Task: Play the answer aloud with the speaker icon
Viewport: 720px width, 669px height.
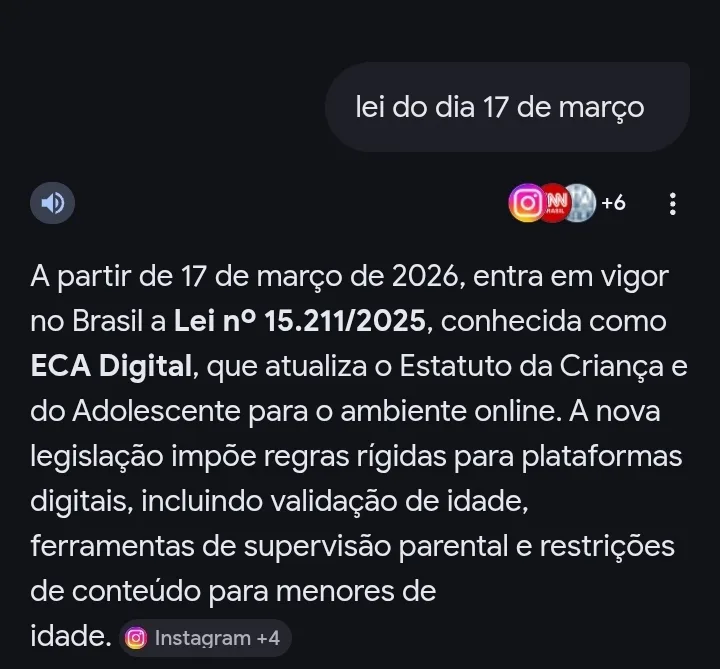Action: pos(52,204)
